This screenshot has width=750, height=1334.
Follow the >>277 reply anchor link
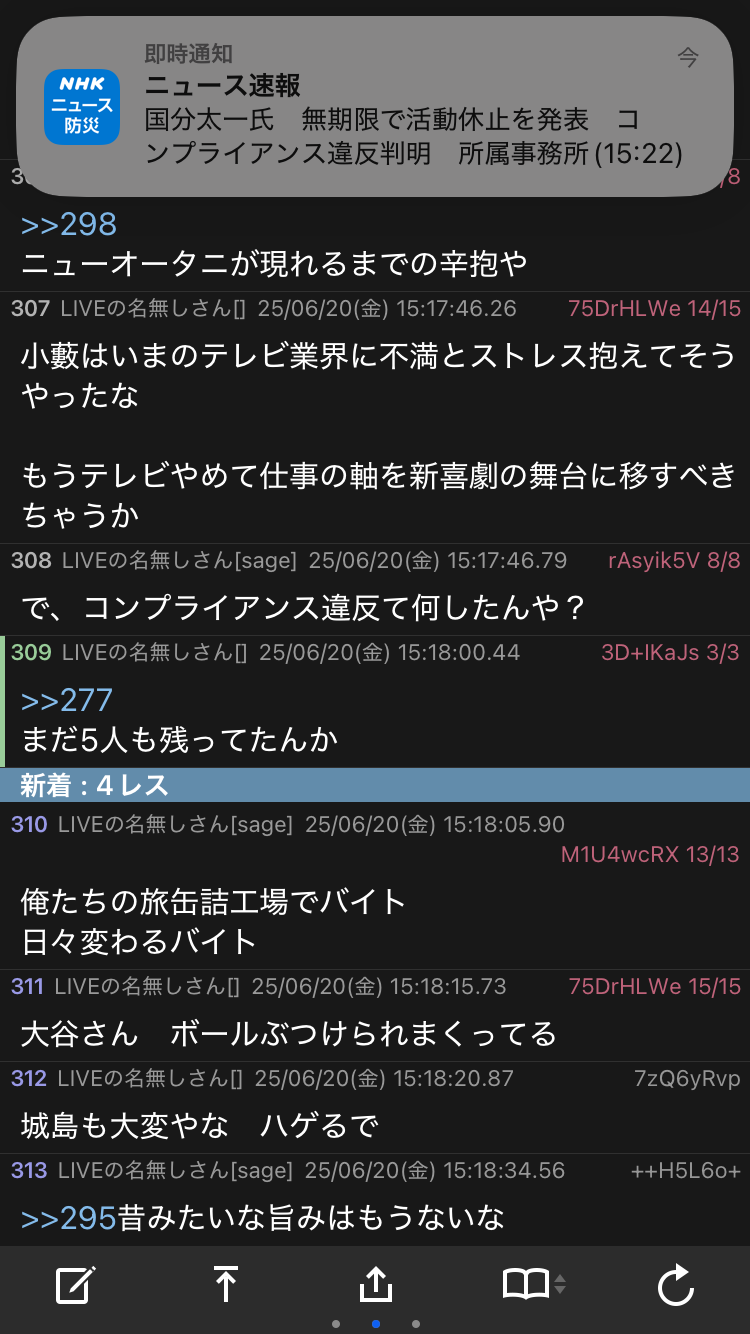(67, 700)
